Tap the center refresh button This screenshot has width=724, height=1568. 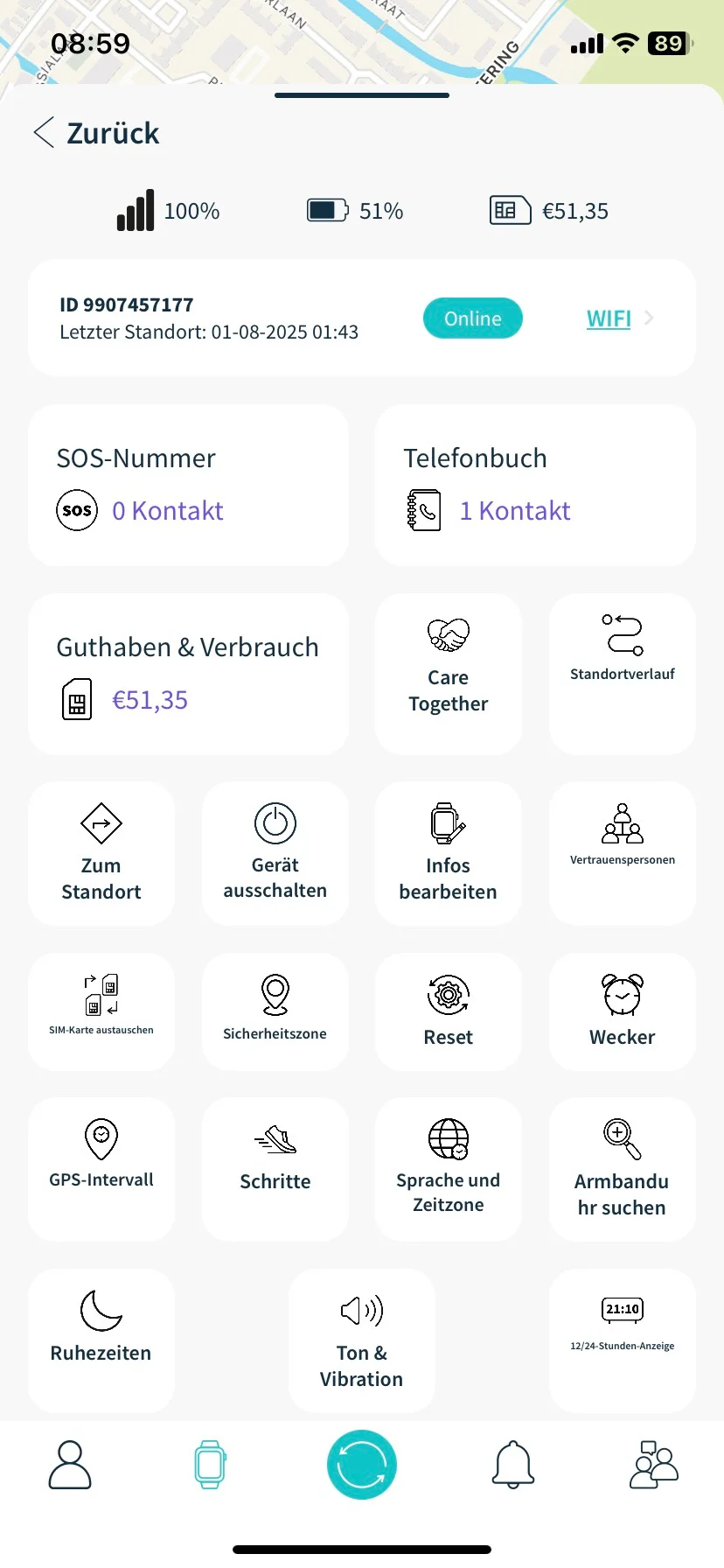(362, 1465)
